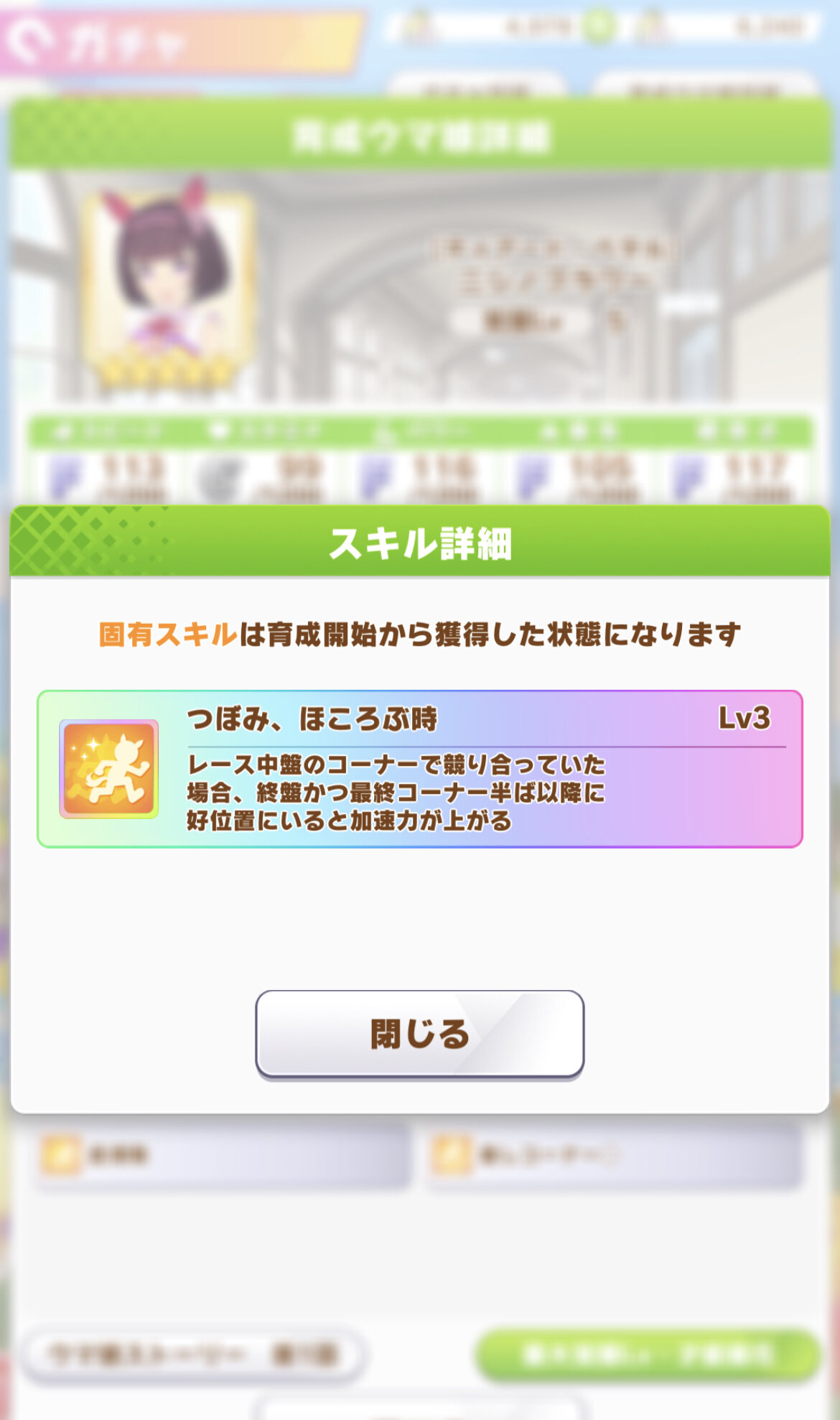Close the skill details dialog with 閉じる

click(x=419, y=1034)
